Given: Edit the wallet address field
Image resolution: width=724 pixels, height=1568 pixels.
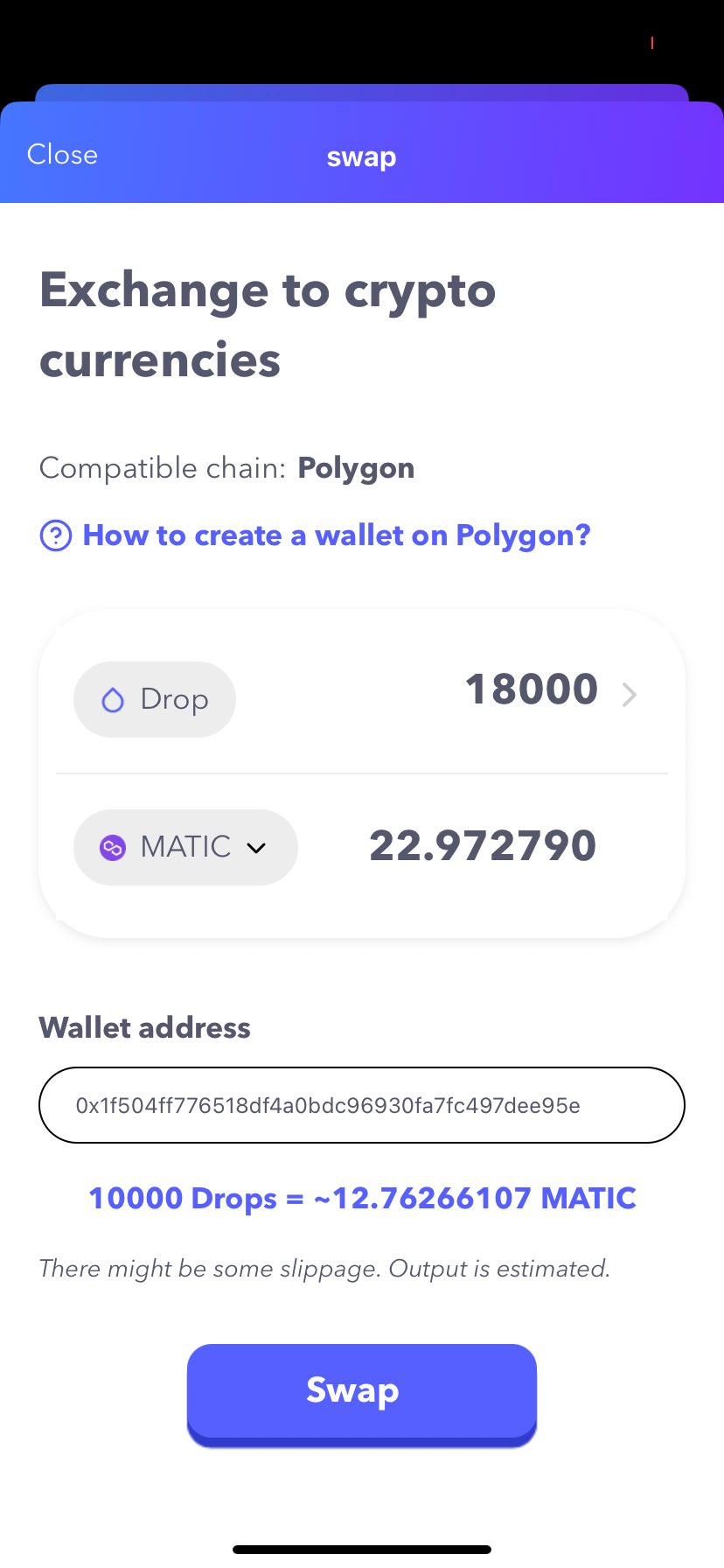Looking at the screenshot, I should 361,1105.
